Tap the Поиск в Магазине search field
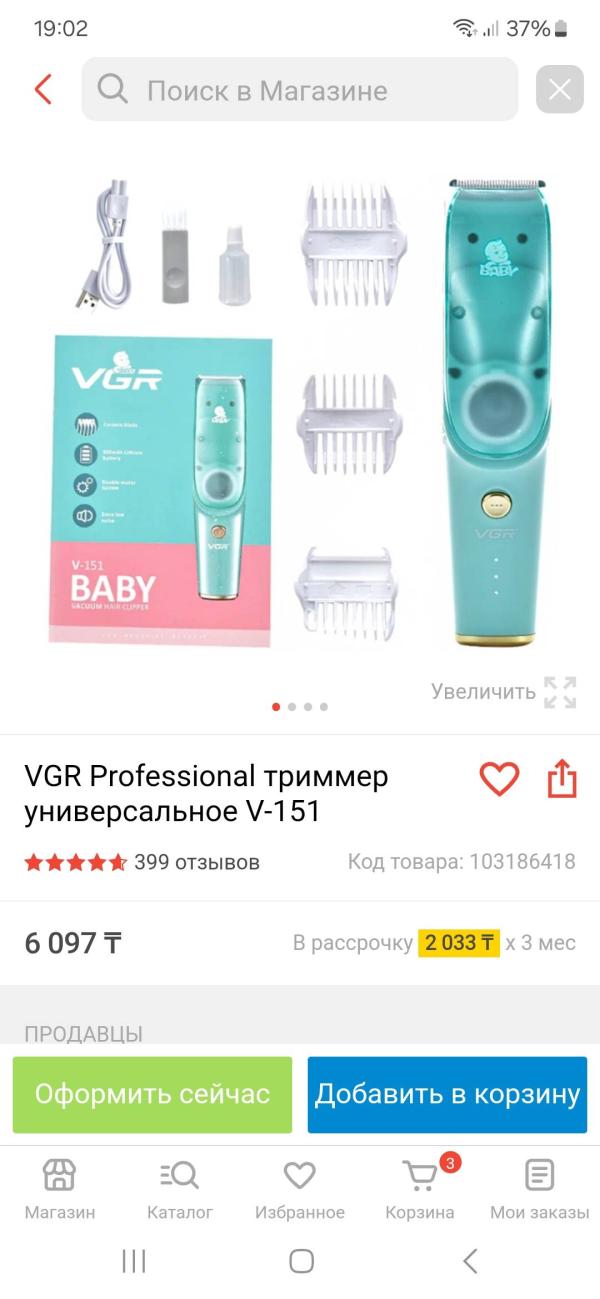Screen dimensions: 600x1299 300,90
